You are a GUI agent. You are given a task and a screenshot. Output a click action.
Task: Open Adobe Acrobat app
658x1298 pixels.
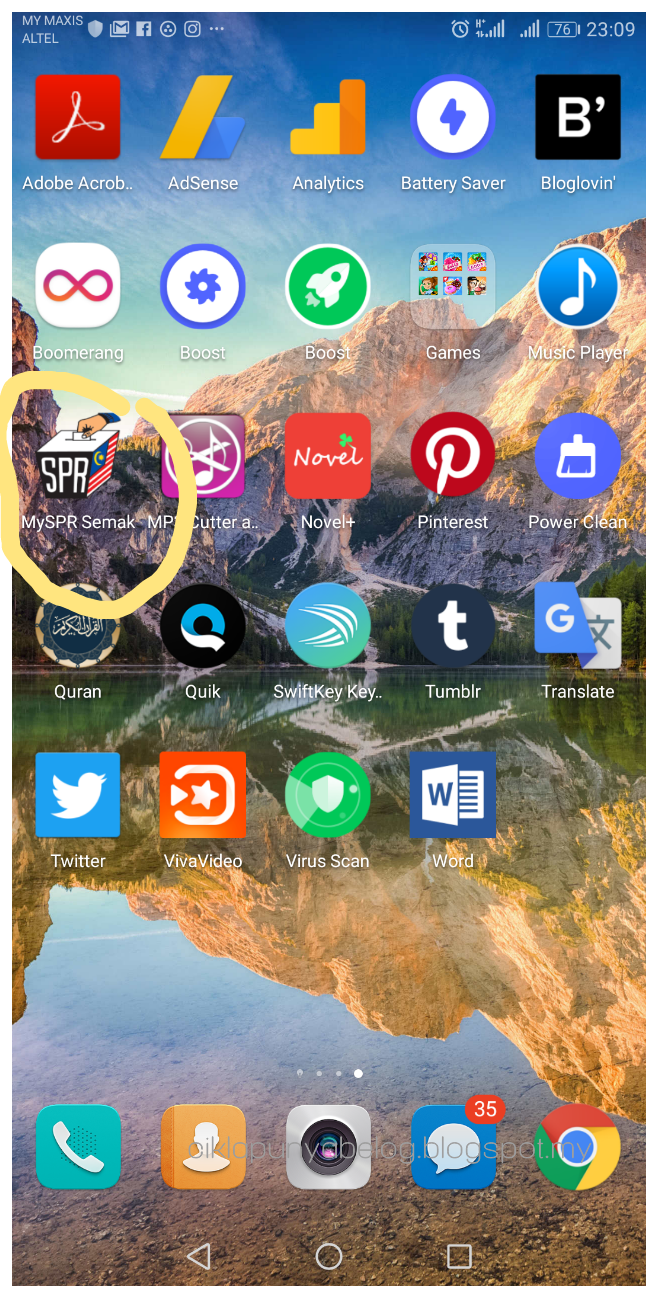coord(78,118)
